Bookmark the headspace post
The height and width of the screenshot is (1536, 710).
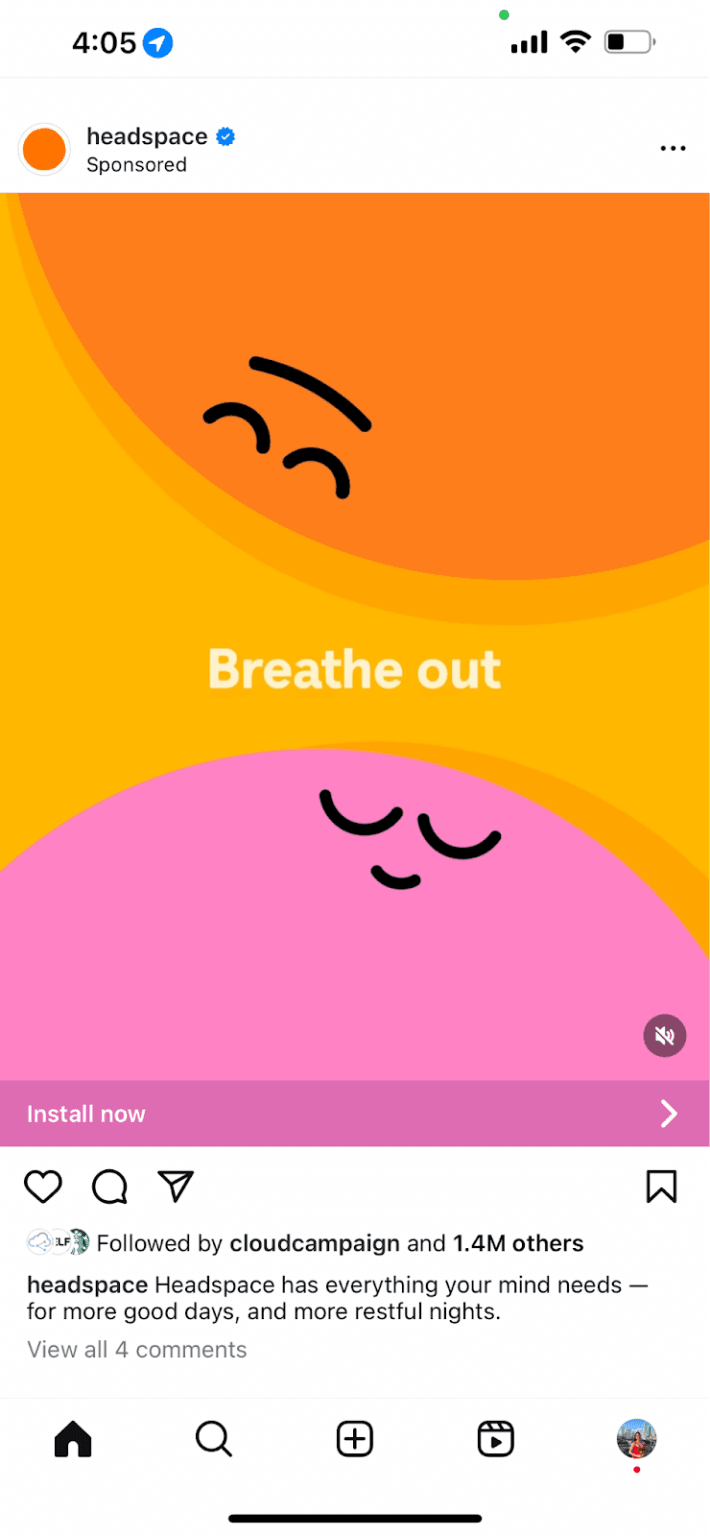tap(661, 1187)
